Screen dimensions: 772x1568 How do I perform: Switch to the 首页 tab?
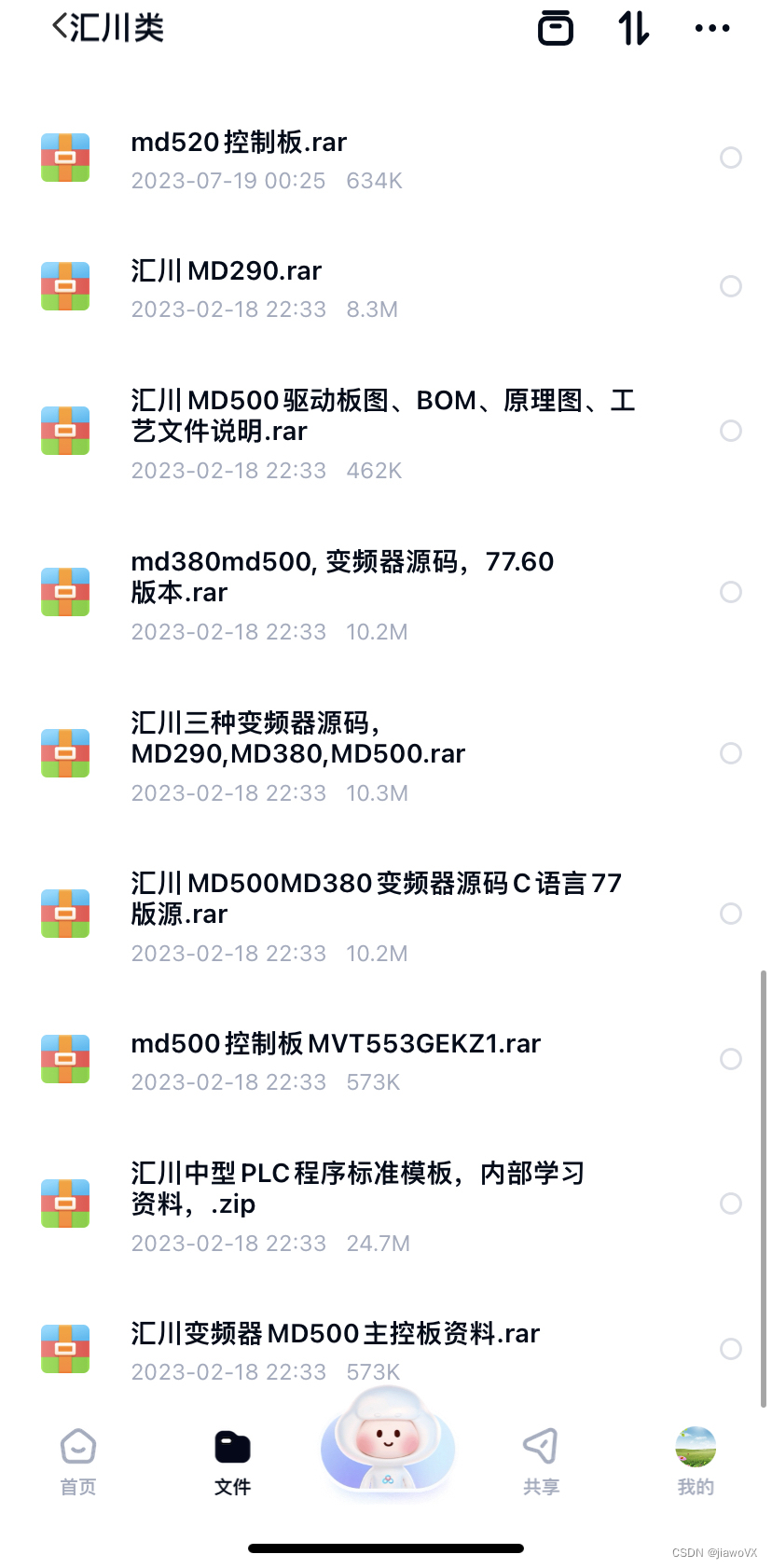pos(78,1462)
